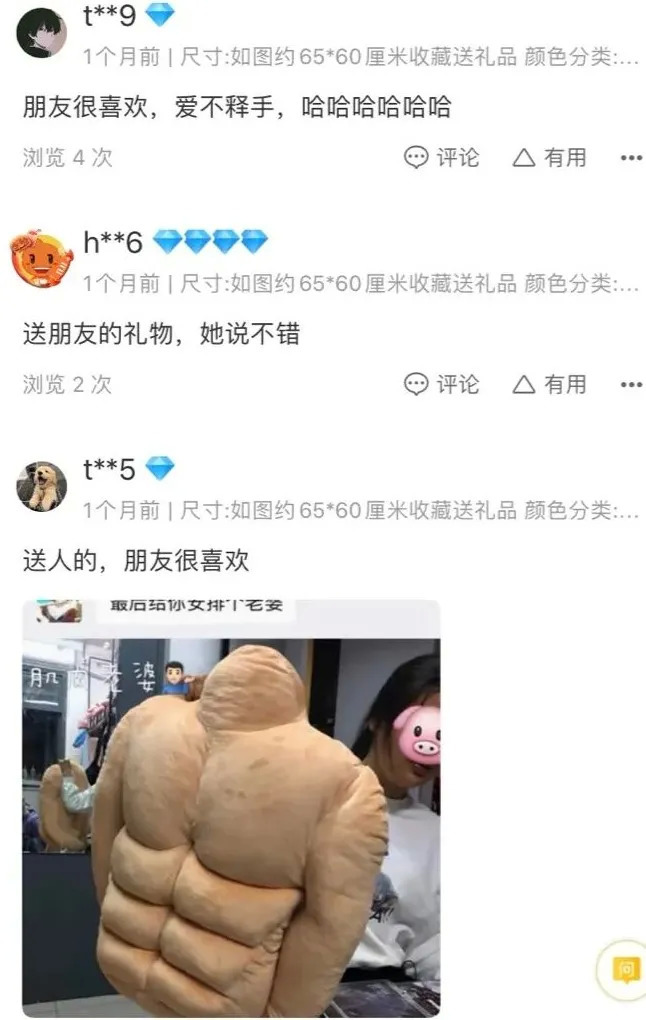The image size is (646, 1020).
Task: Comment on h**6's review
Action: point(441,384)
